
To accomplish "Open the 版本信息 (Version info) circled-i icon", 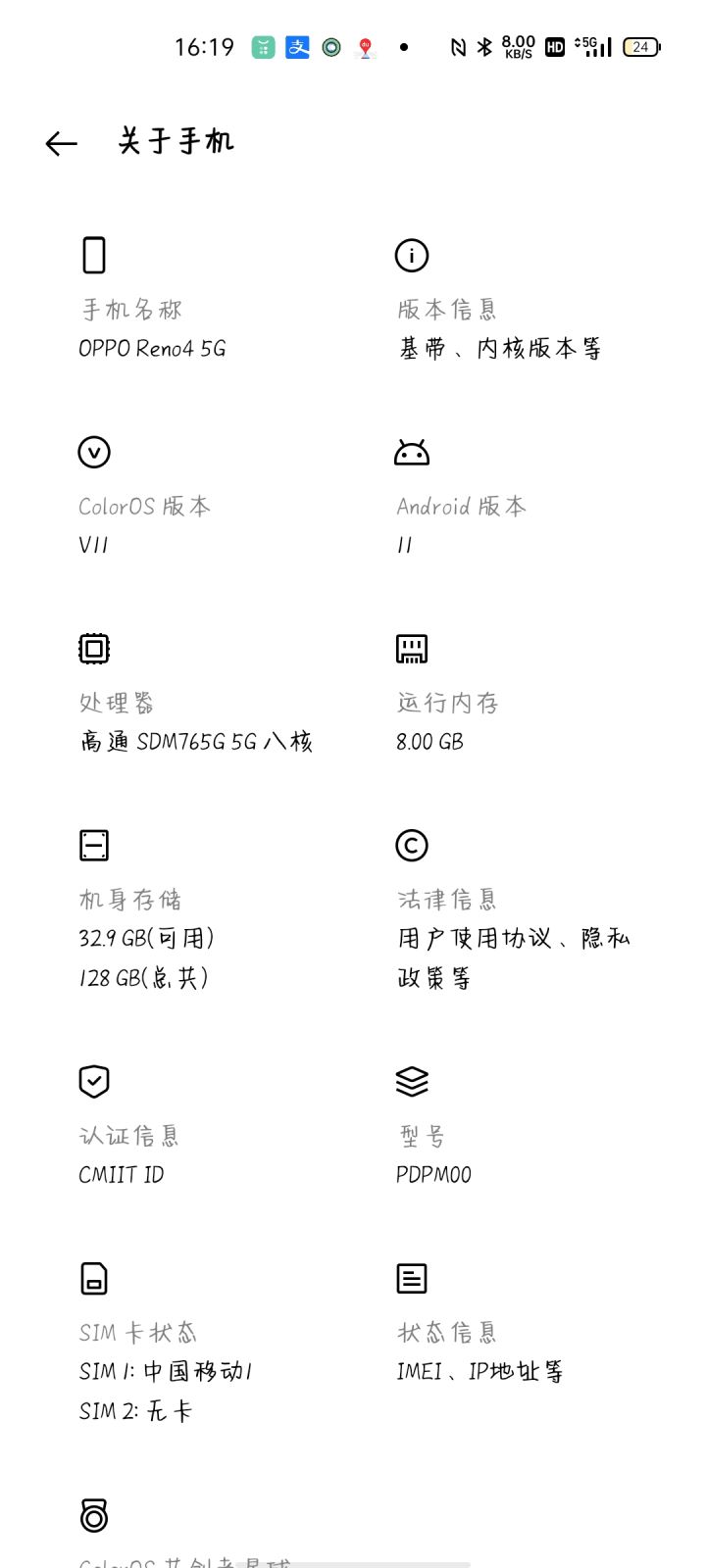I will (412, 255).
